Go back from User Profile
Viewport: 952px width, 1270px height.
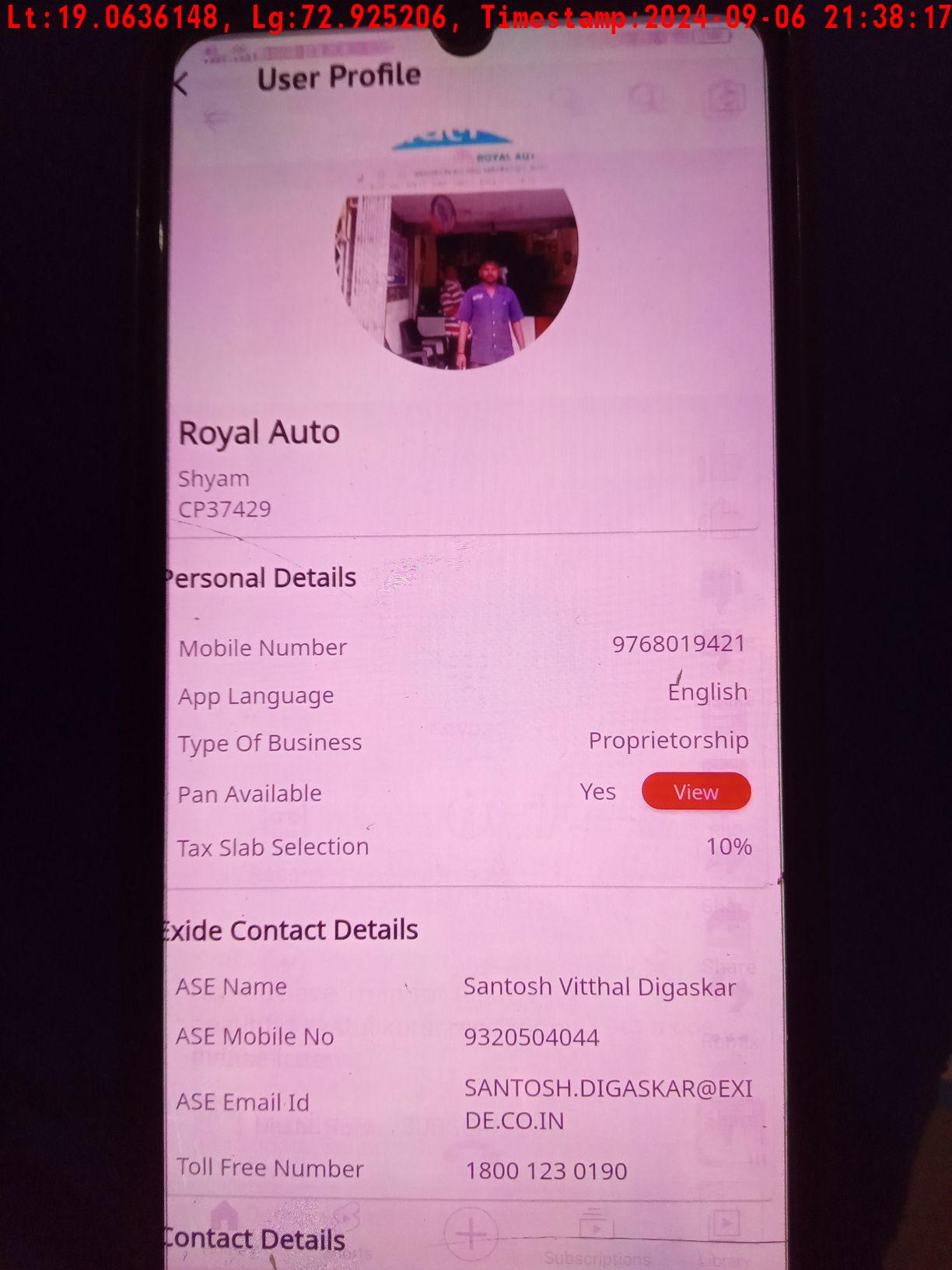(182, 84)
